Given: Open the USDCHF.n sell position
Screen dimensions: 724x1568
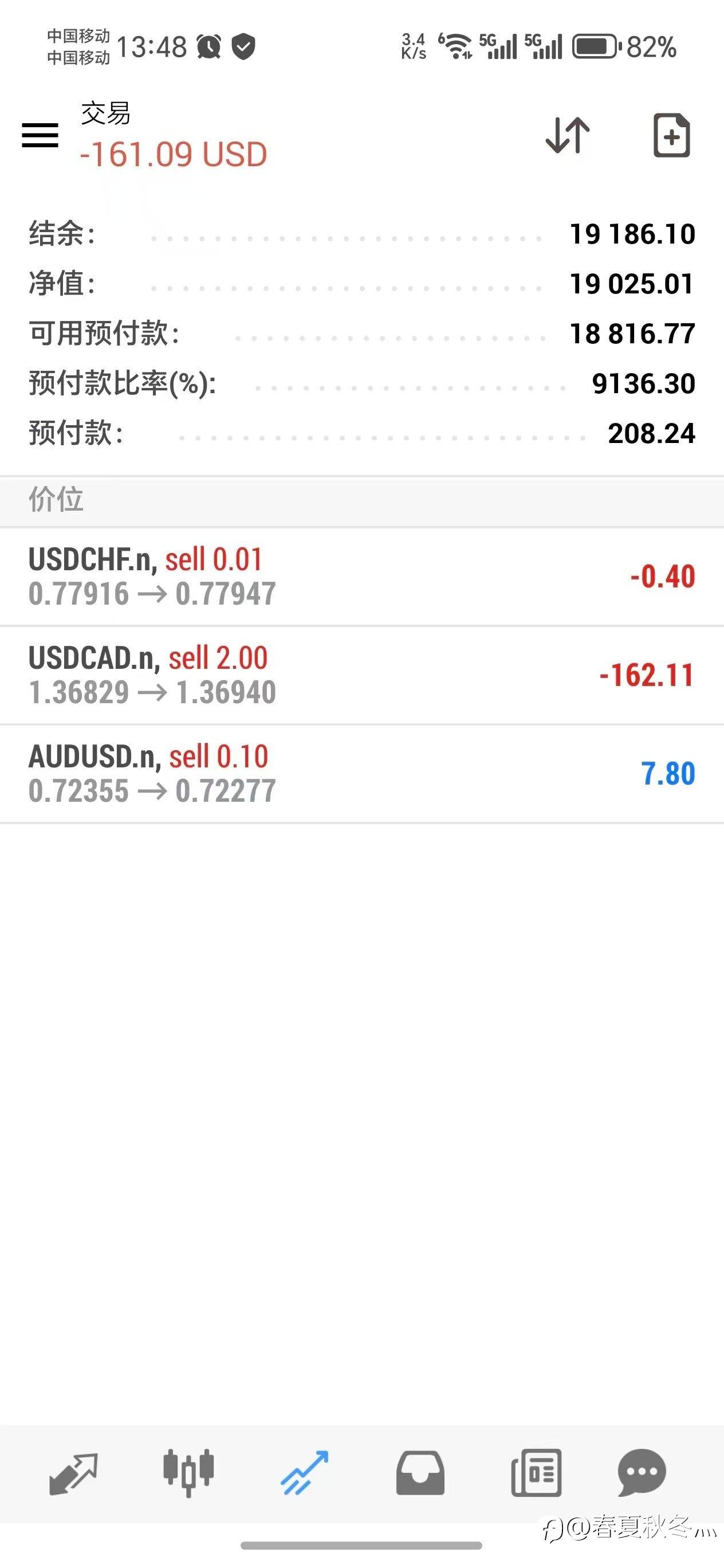Looking at the screenshot, I should (362, 577).
